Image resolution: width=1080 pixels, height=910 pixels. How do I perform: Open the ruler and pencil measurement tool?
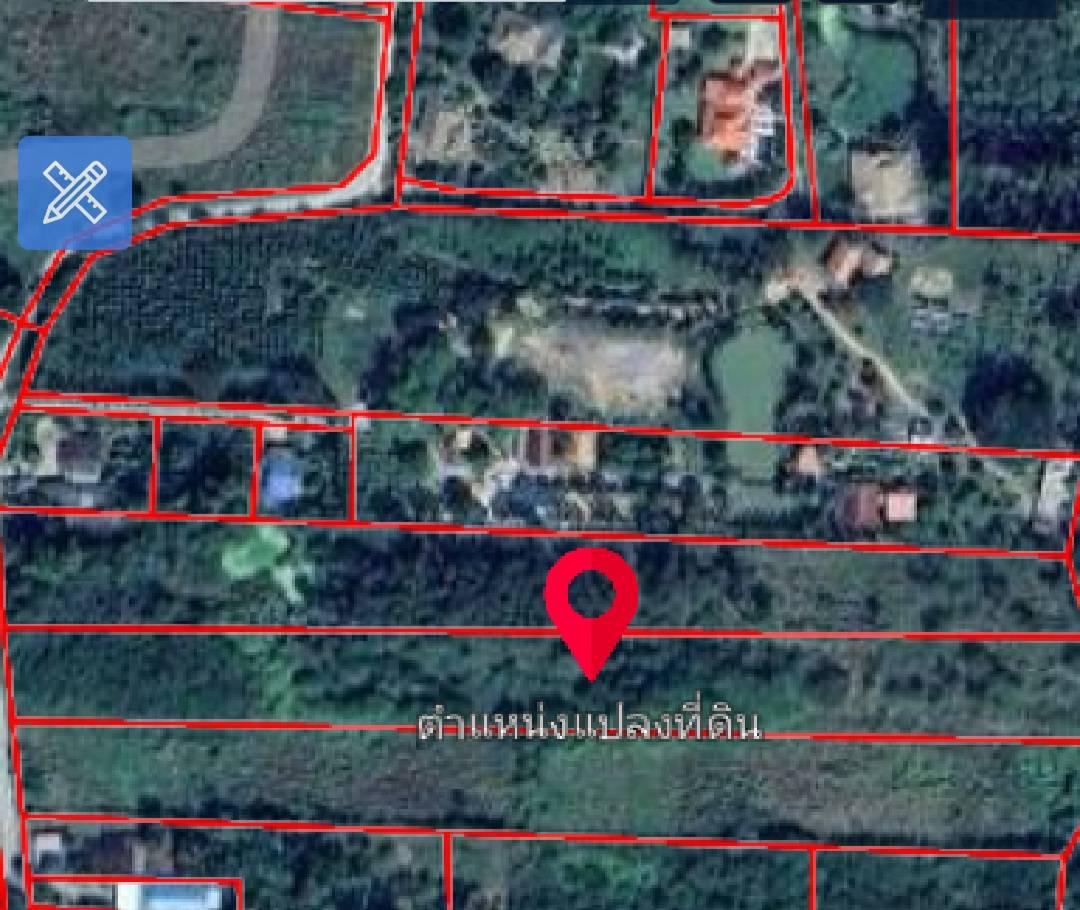(75, 192)
